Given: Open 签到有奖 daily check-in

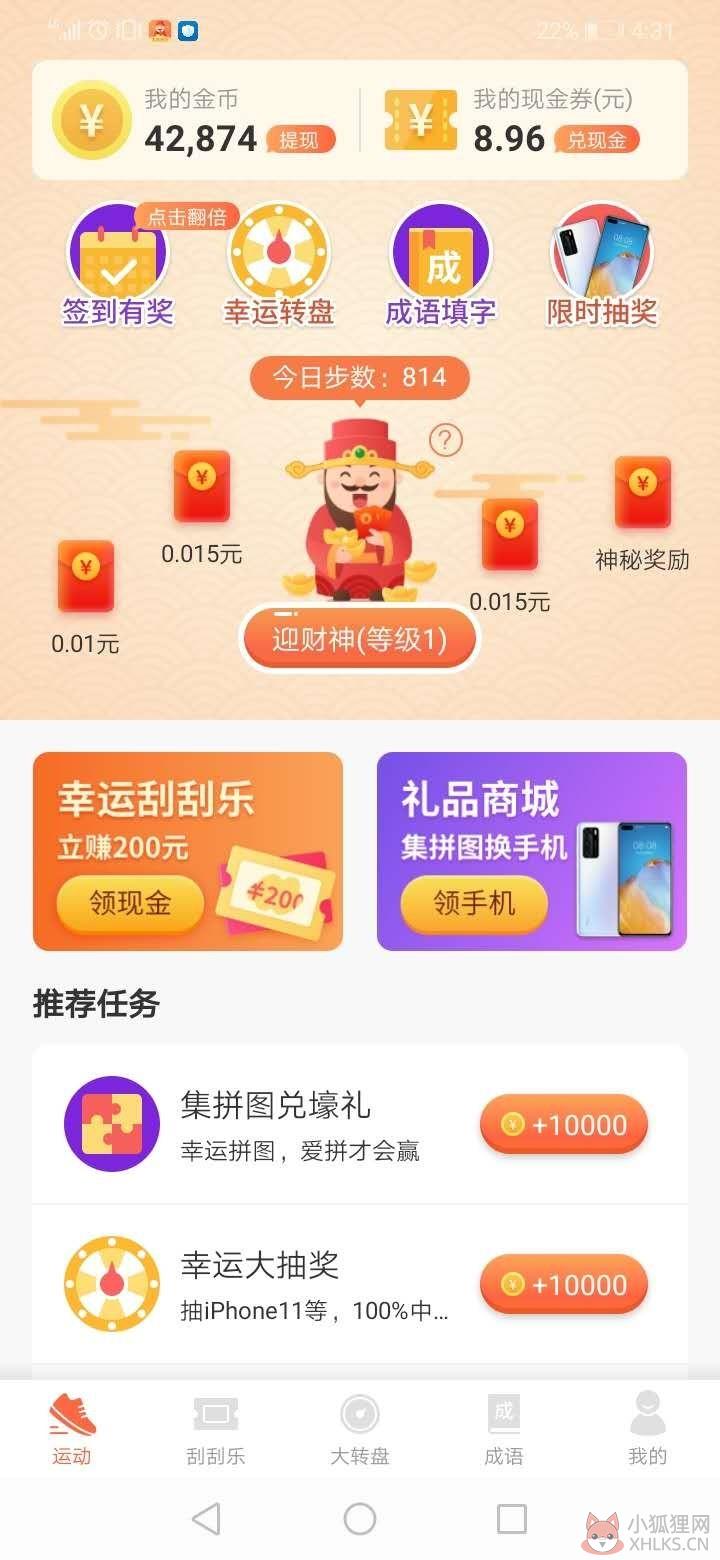Looking at the screenshot, I should coord(118,265).
